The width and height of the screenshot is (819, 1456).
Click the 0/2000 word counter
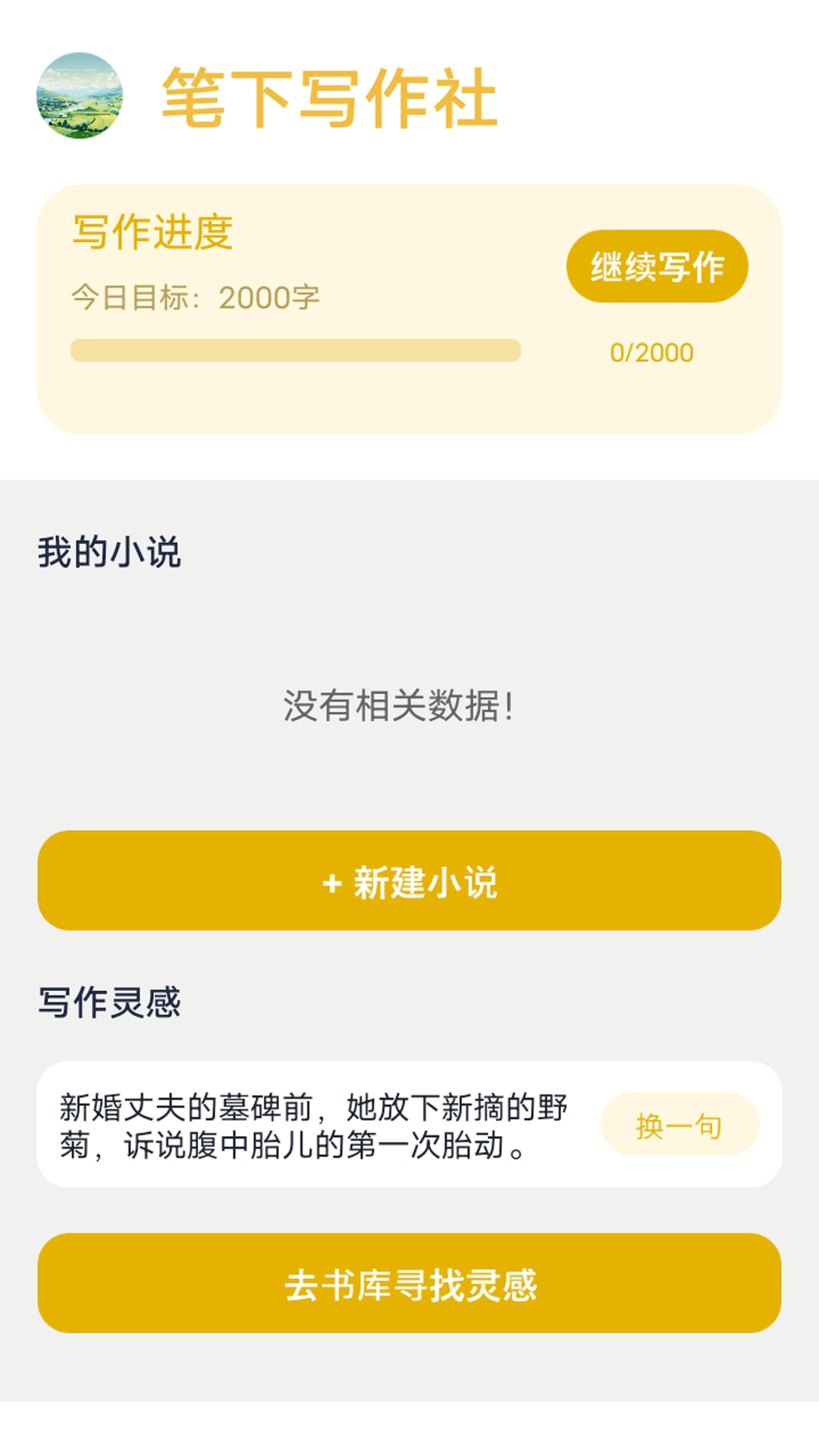[652, 351]
